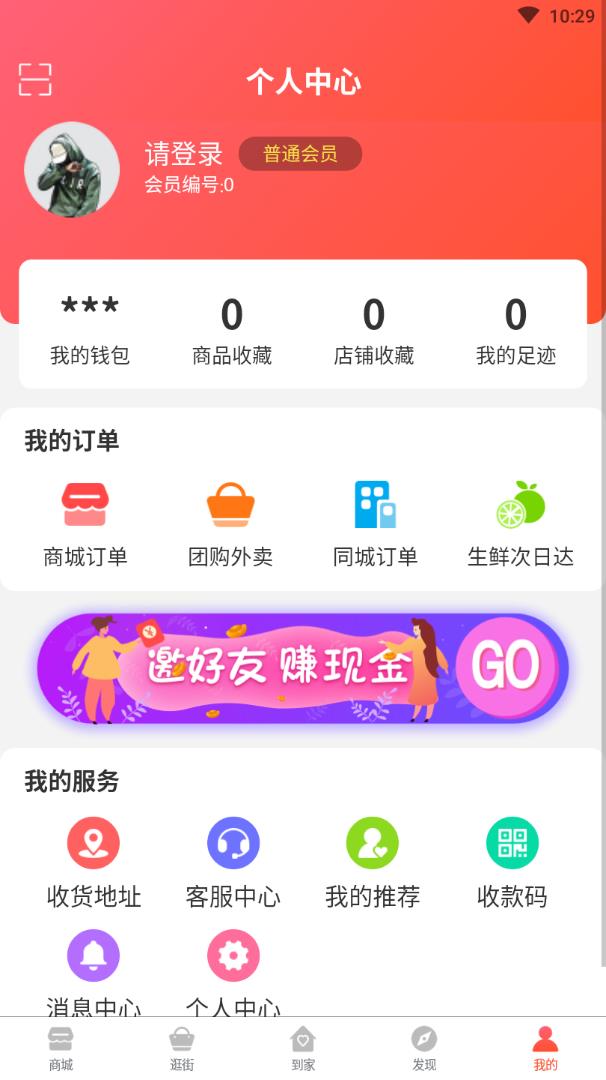Screen dimensions: 606x1080
Task: Open 生鲜次日达 orders
Action: 521,523
